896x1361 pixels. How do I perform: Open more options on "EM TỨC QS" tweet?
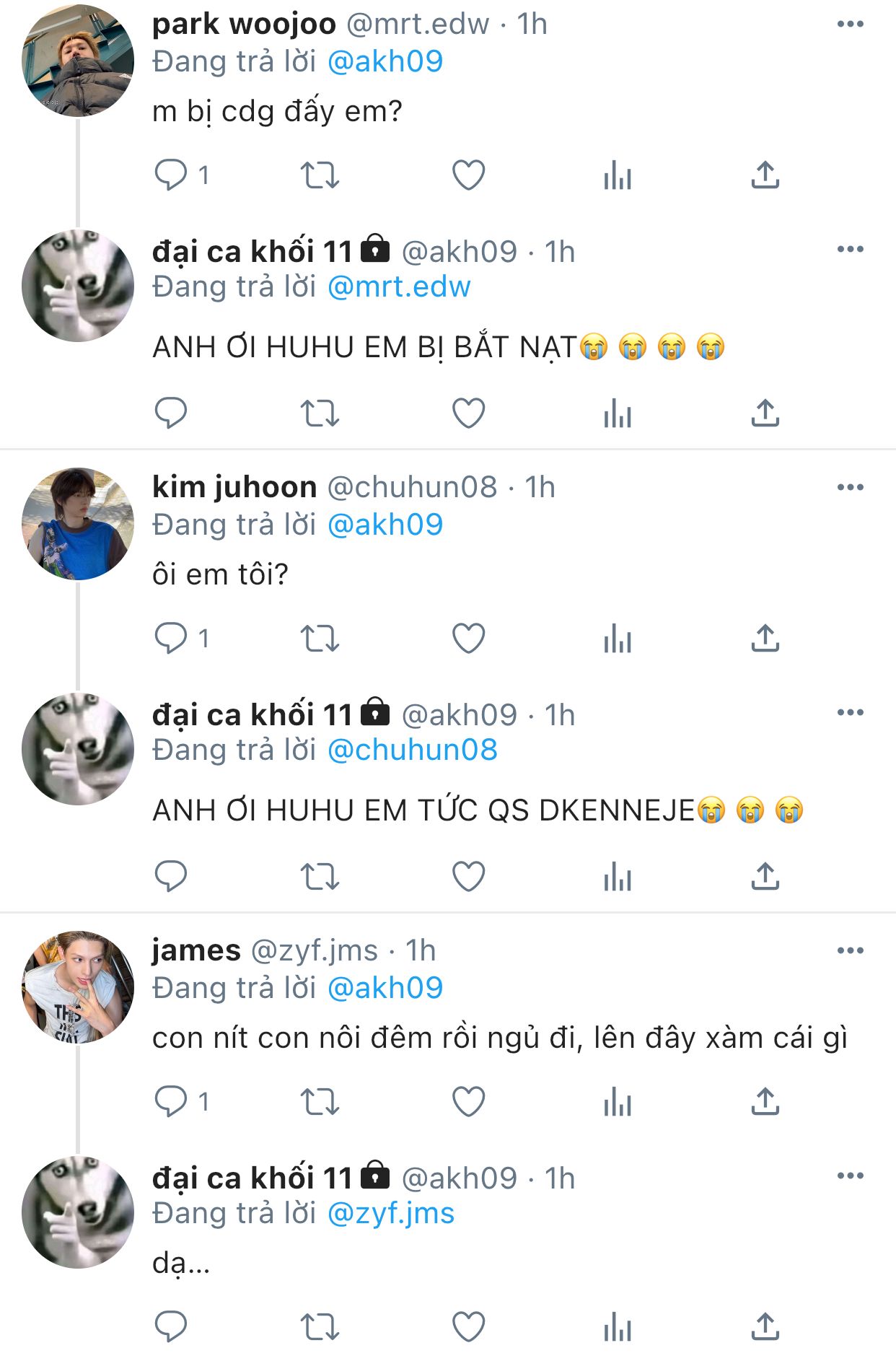(850, 713)
